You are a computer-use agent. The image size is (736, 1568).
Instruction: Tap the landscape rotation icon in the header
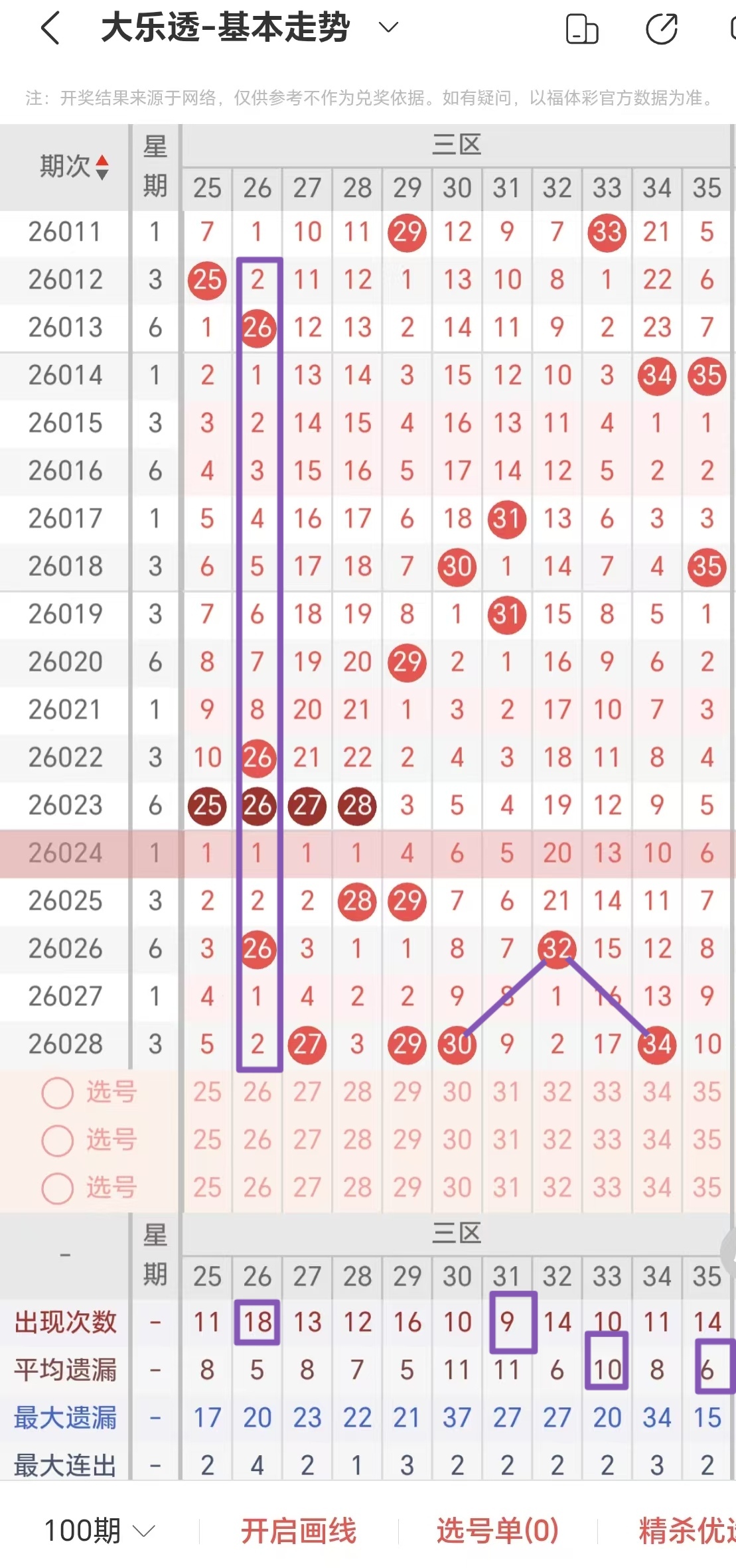tap(583, 30)
